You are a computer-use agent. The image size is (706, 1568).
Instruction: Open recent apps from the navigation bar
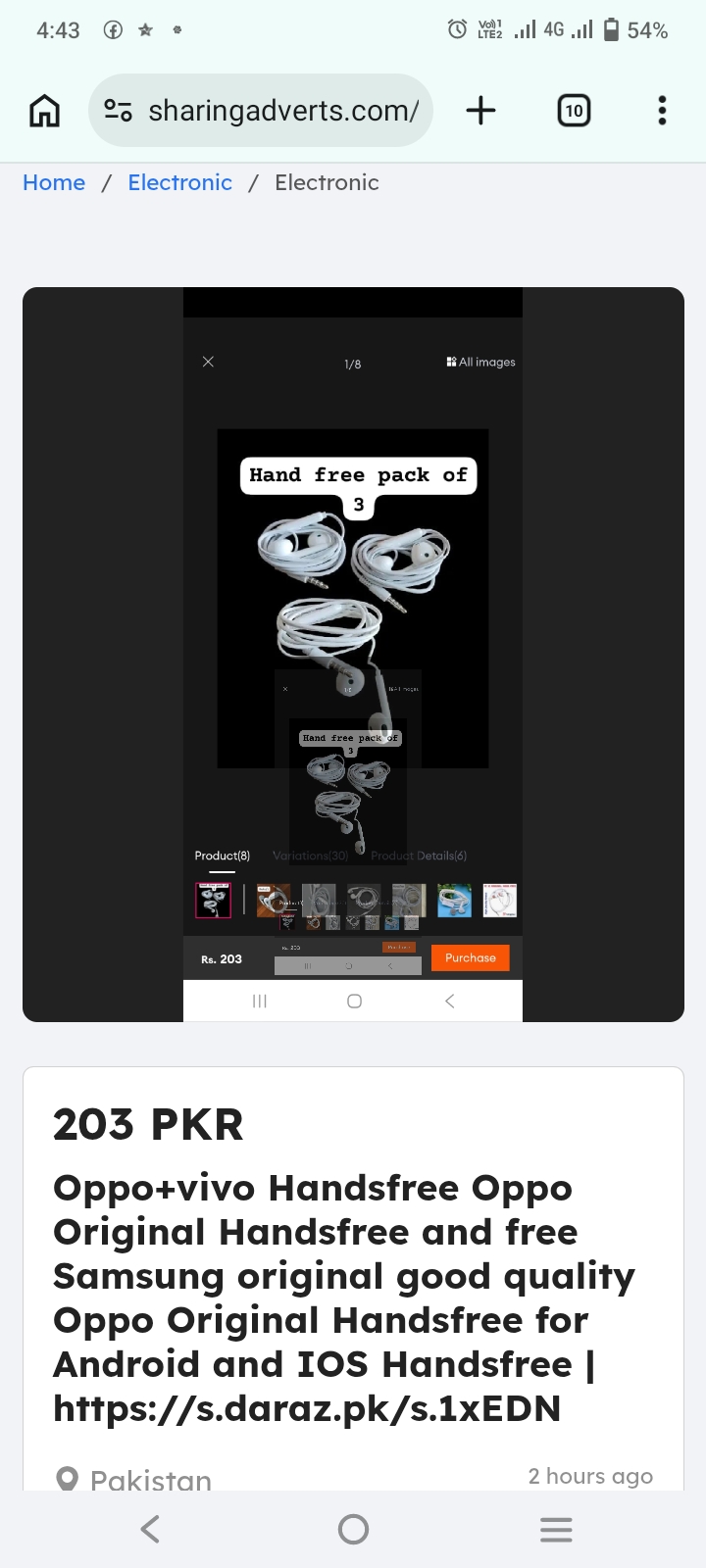coord(556,1529)
